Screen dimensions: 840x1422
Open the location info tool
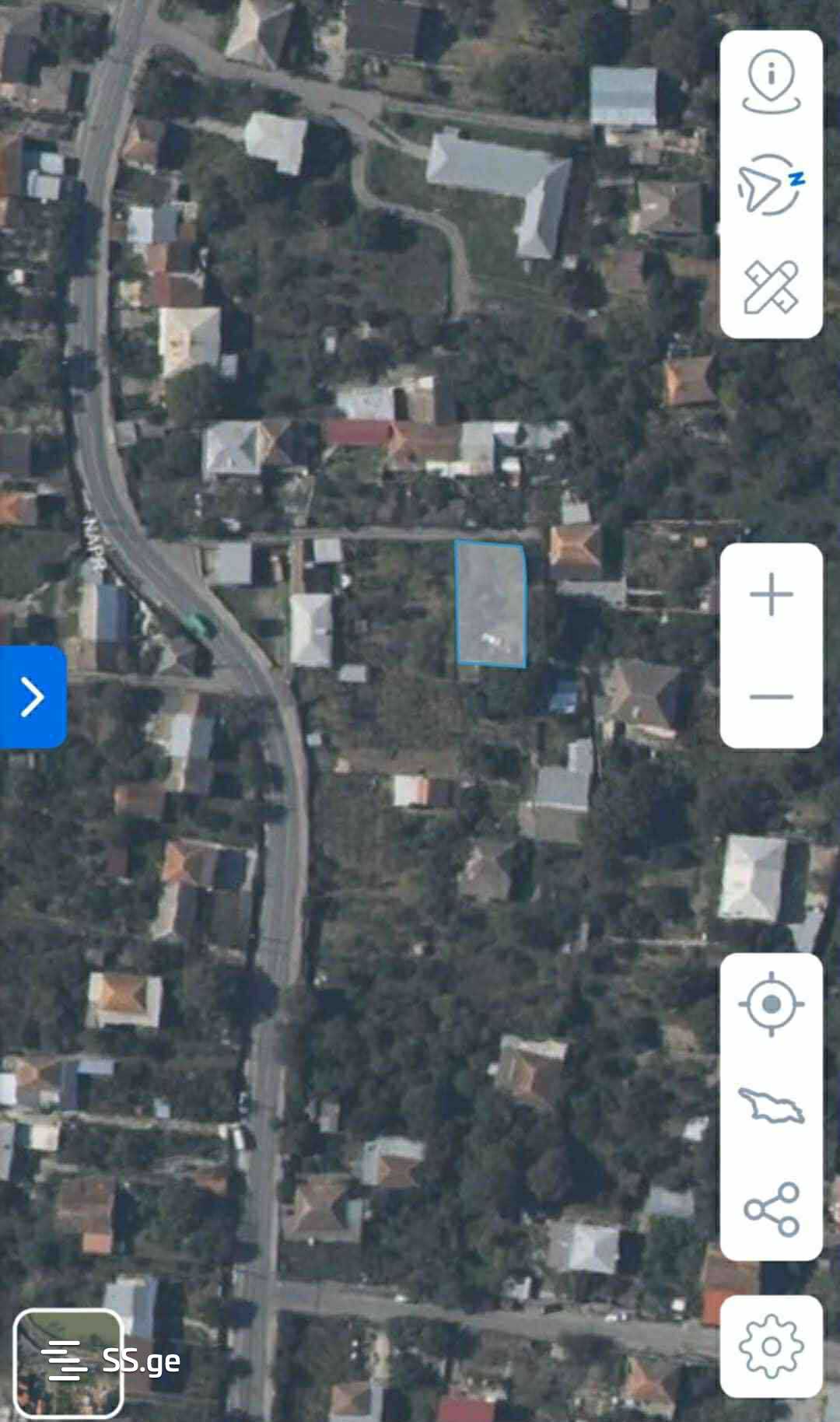click(771, 83)
